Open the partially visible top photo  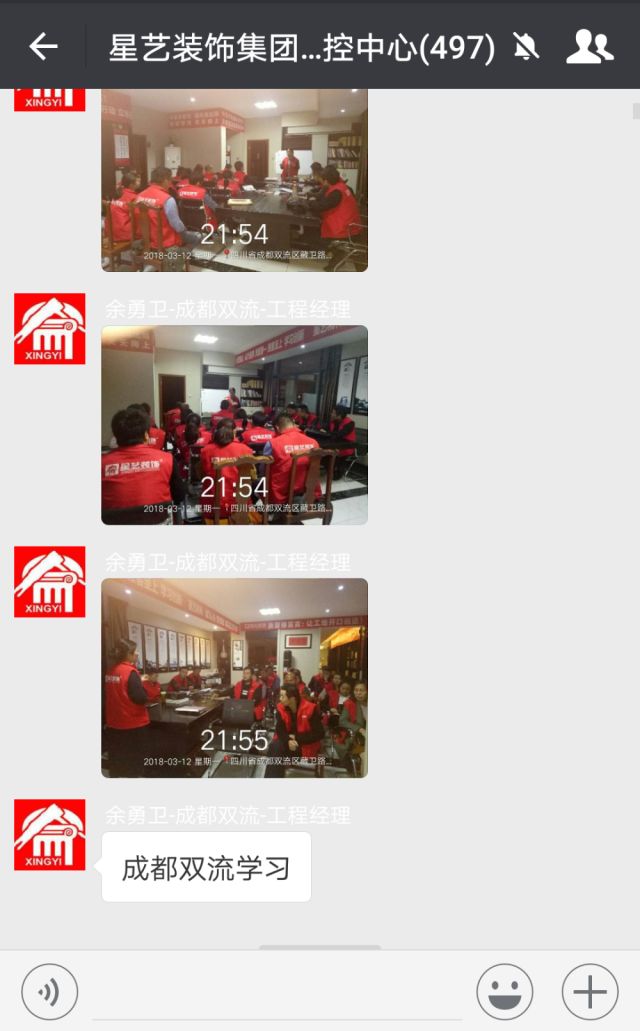pos(234,180)
